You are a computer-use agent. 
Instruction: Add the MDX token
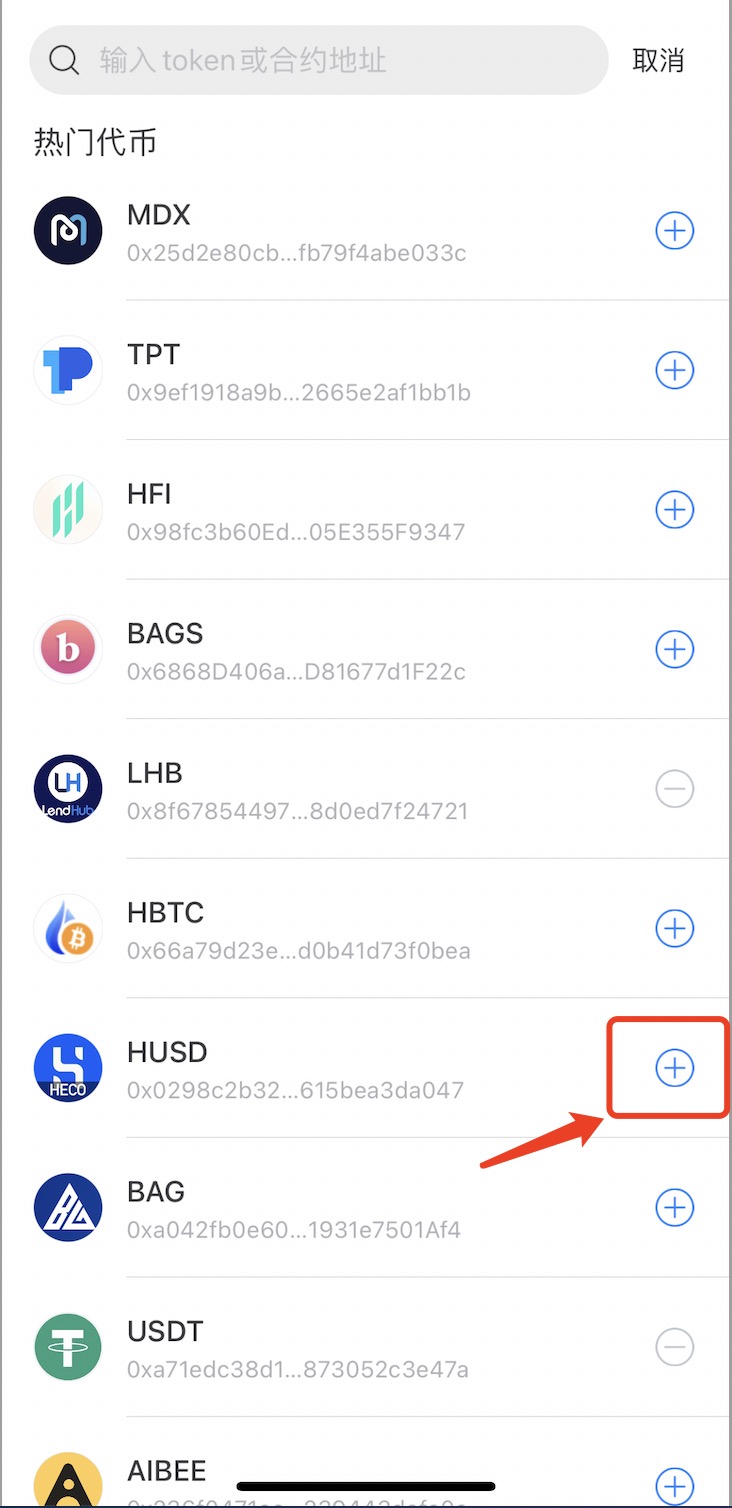[x=674, y=232]
